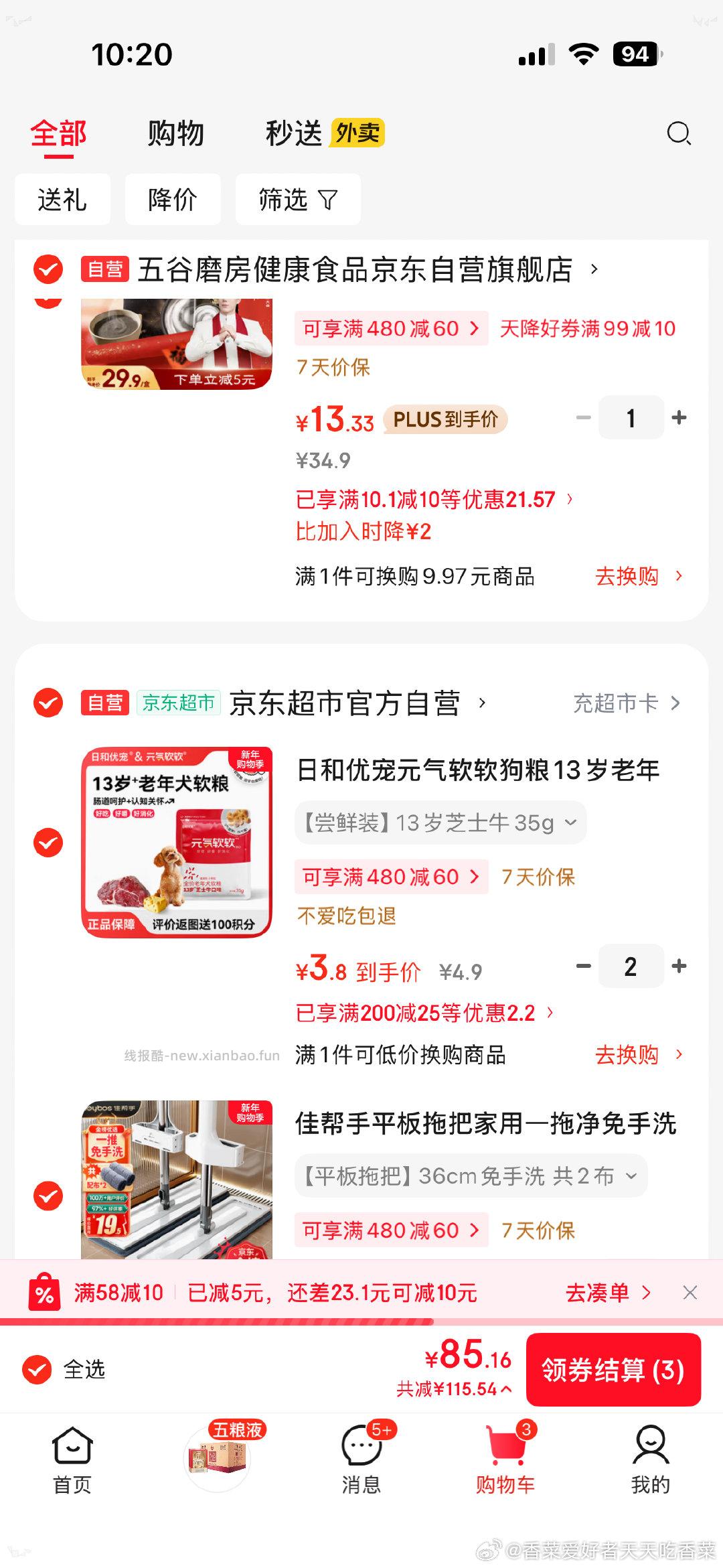Increase dog food quantity with plus stepper
723x1568 pixels.
click(x=679, y=967)
